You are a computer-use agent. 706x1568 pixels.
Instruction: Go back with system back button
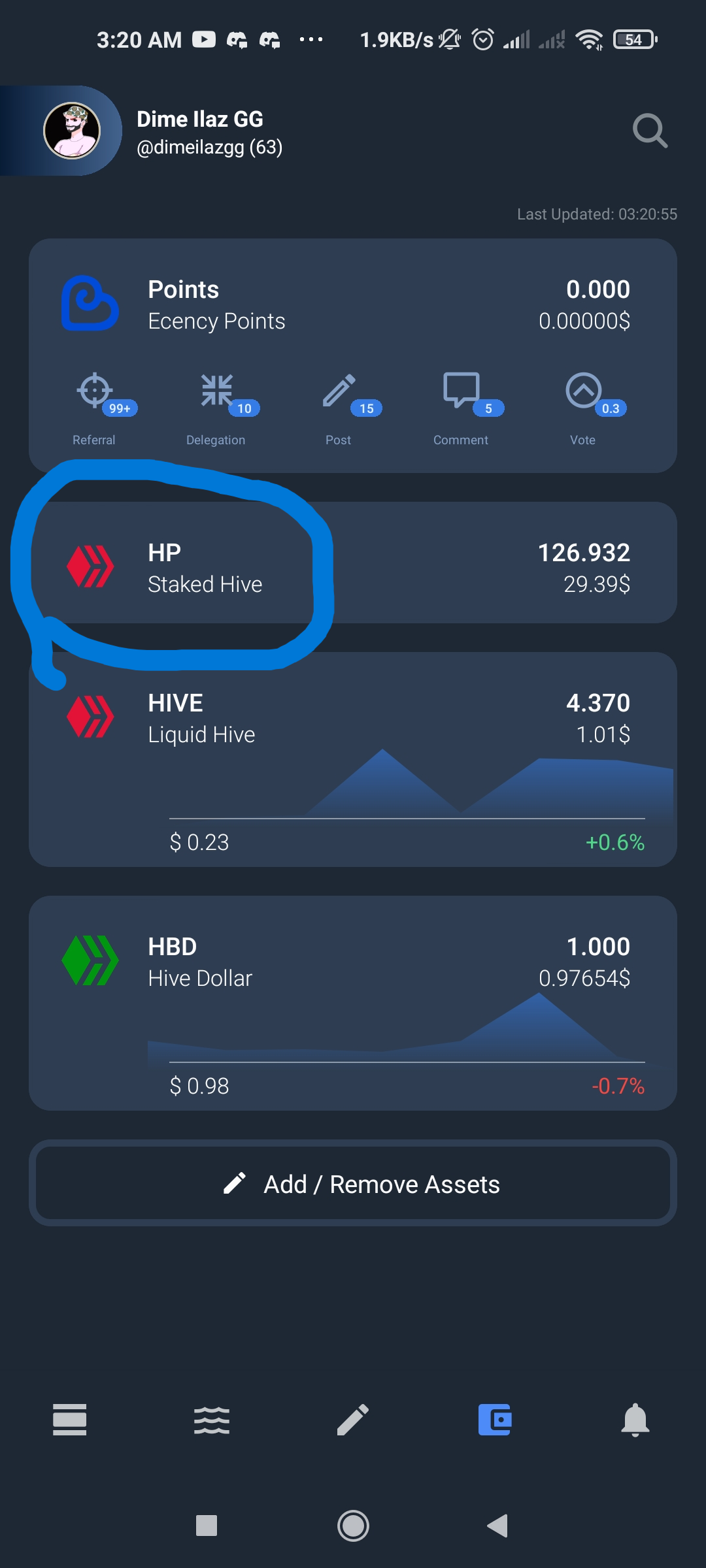(498, 1526)
